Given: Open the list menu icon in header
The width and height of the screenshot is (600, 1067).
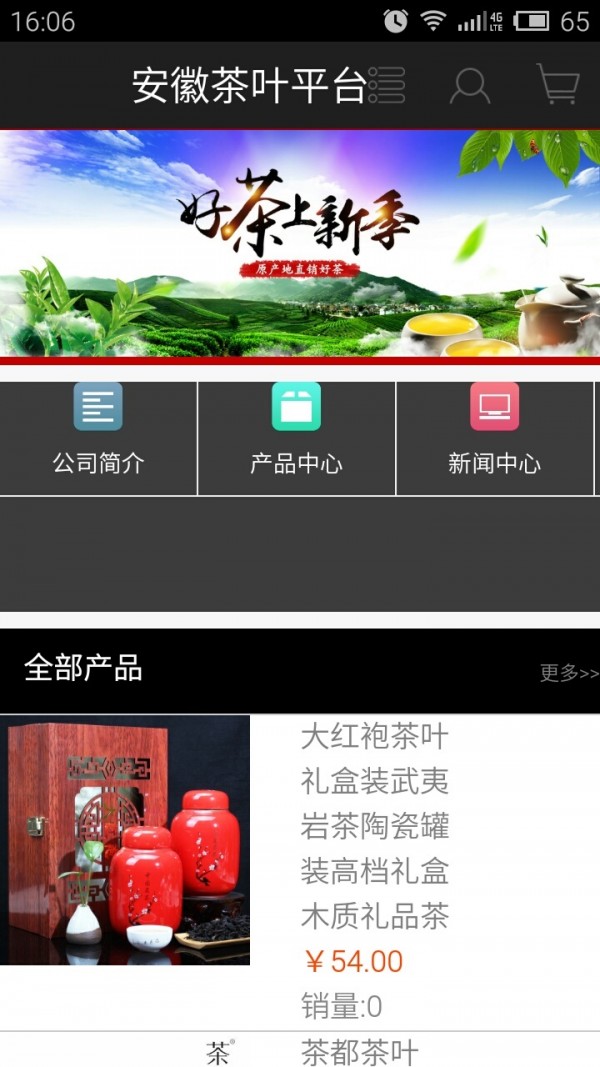Looking at the screenshot, I should coord(386,85).
